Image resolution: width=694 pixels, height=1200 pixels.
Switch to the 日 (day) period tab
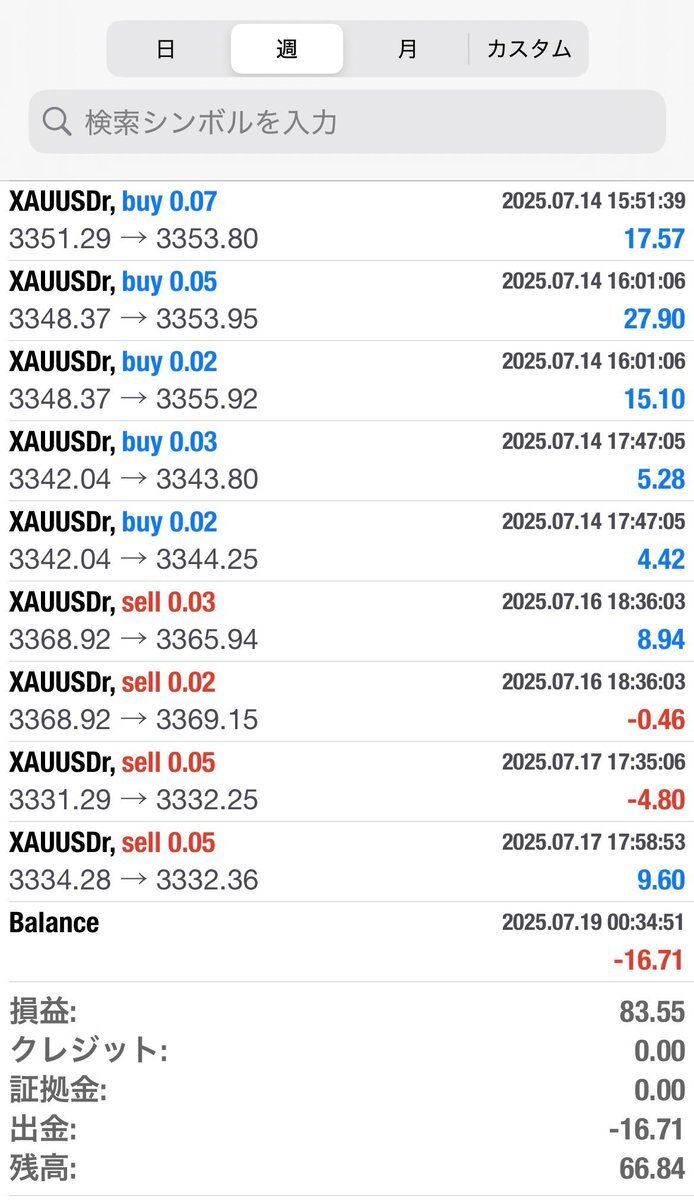point(166,49)
